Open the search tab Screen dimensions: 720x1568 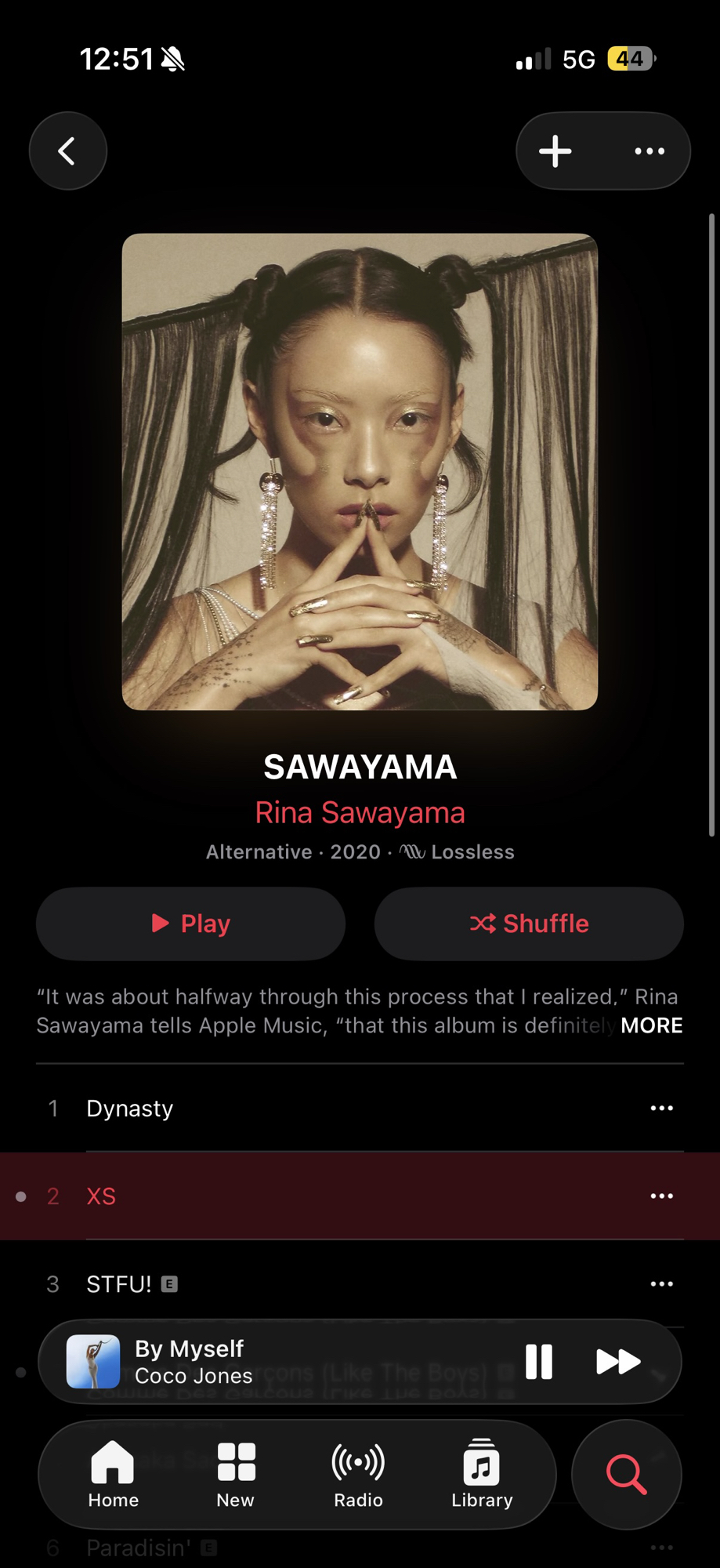(x=626, y=1475)
